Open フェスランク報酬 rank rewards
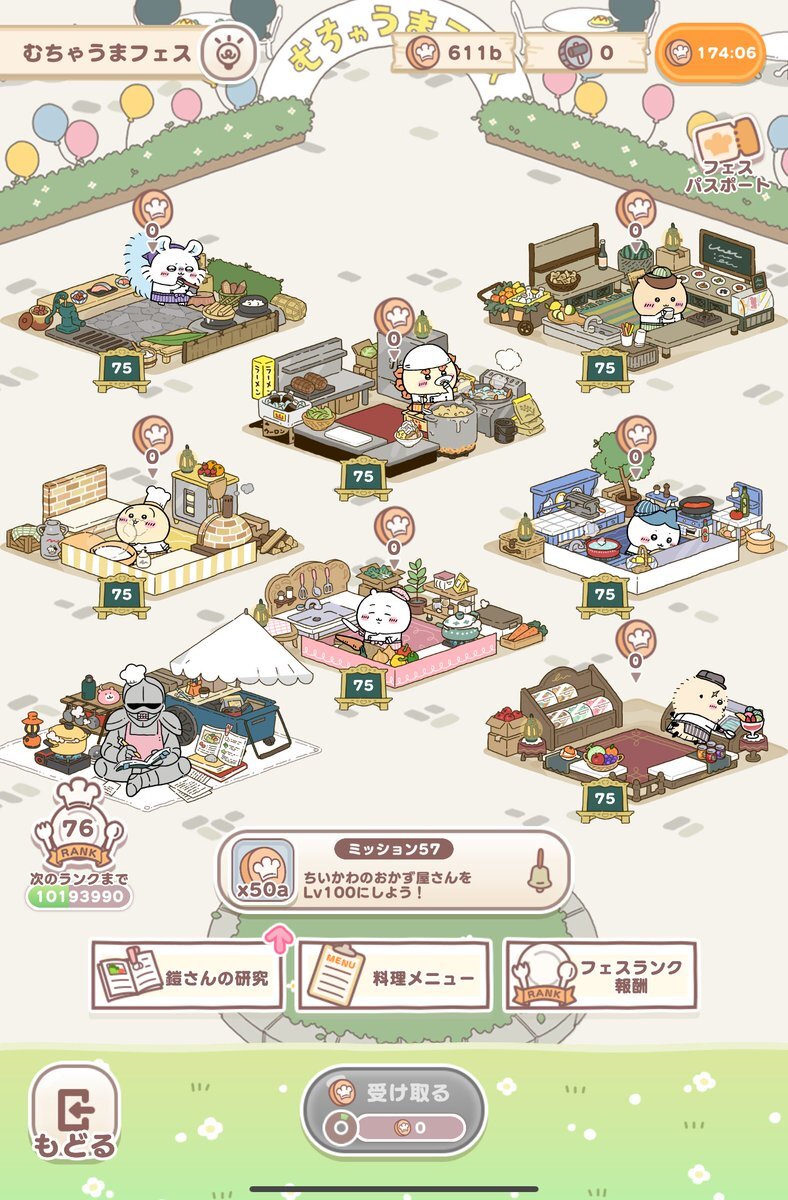 coord(601,975)
